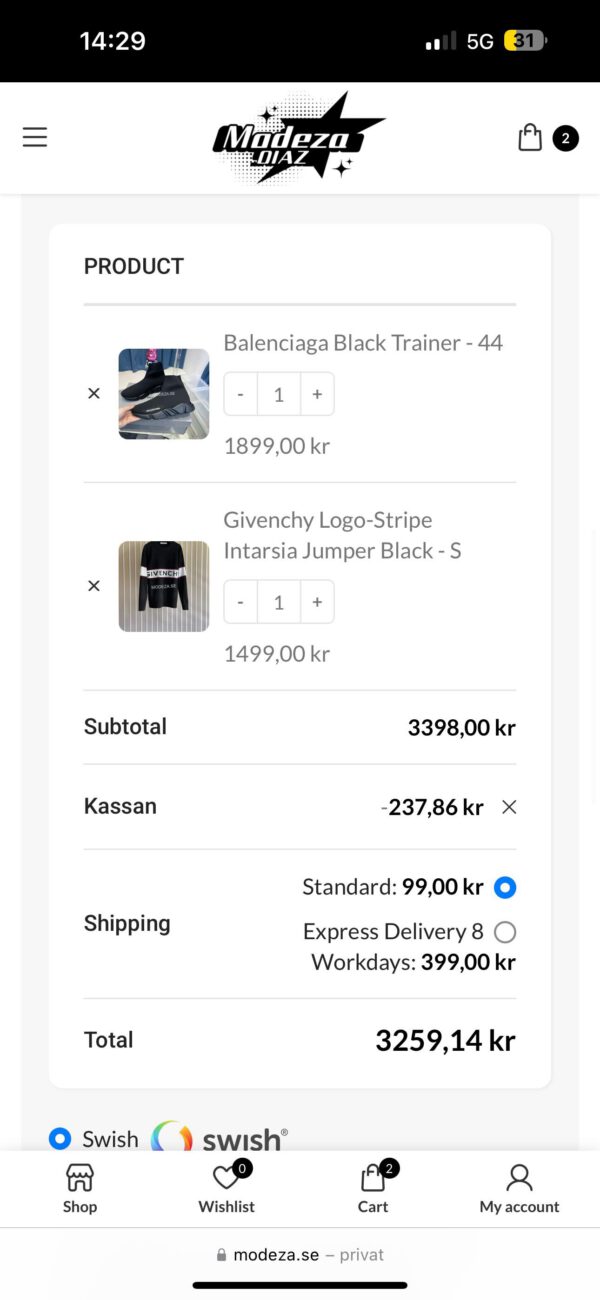The image size is (600, 1300).
Task: Go to the Shop tab
Action: 80,1188
